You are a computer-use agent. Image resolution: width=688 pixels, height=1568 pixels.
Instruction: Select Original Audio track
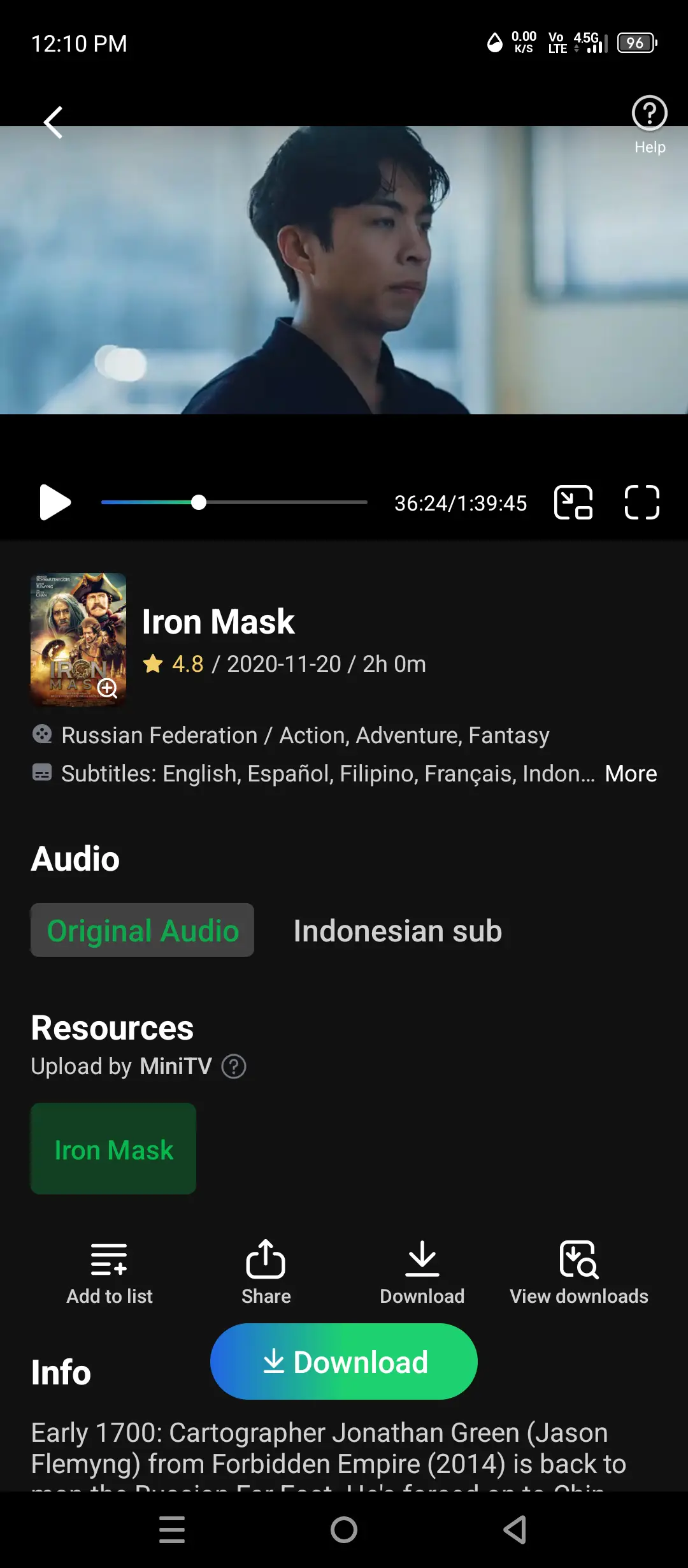tap(143, 931)
